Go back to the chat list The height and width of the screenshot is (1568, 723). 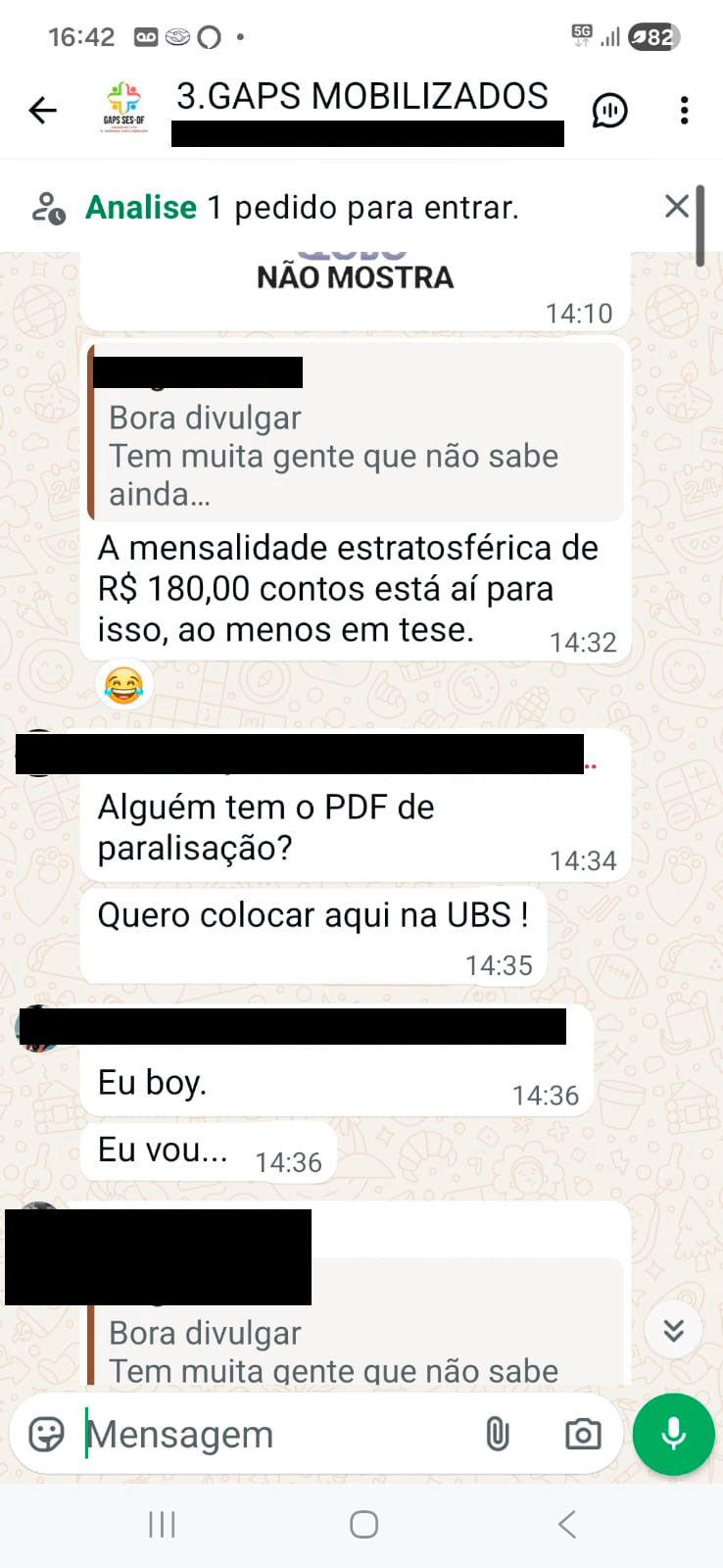coord(43,111)
